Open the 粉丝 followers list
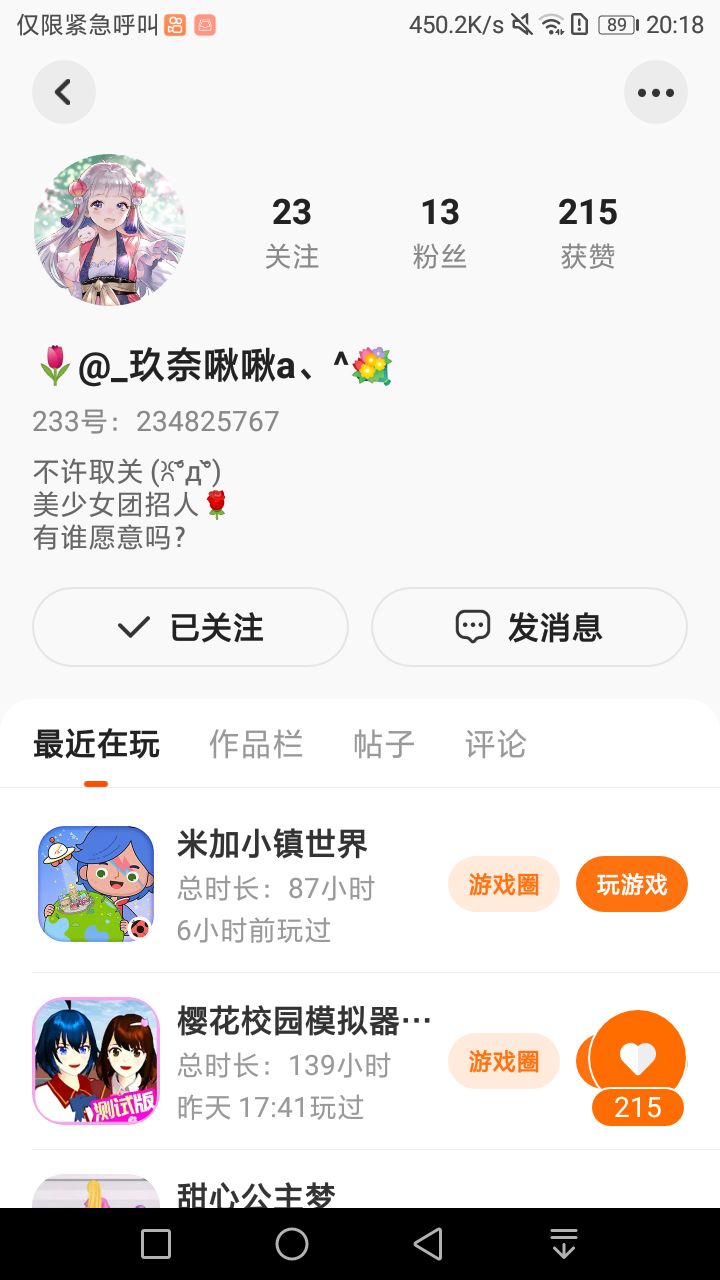 [x=439, y=232]
